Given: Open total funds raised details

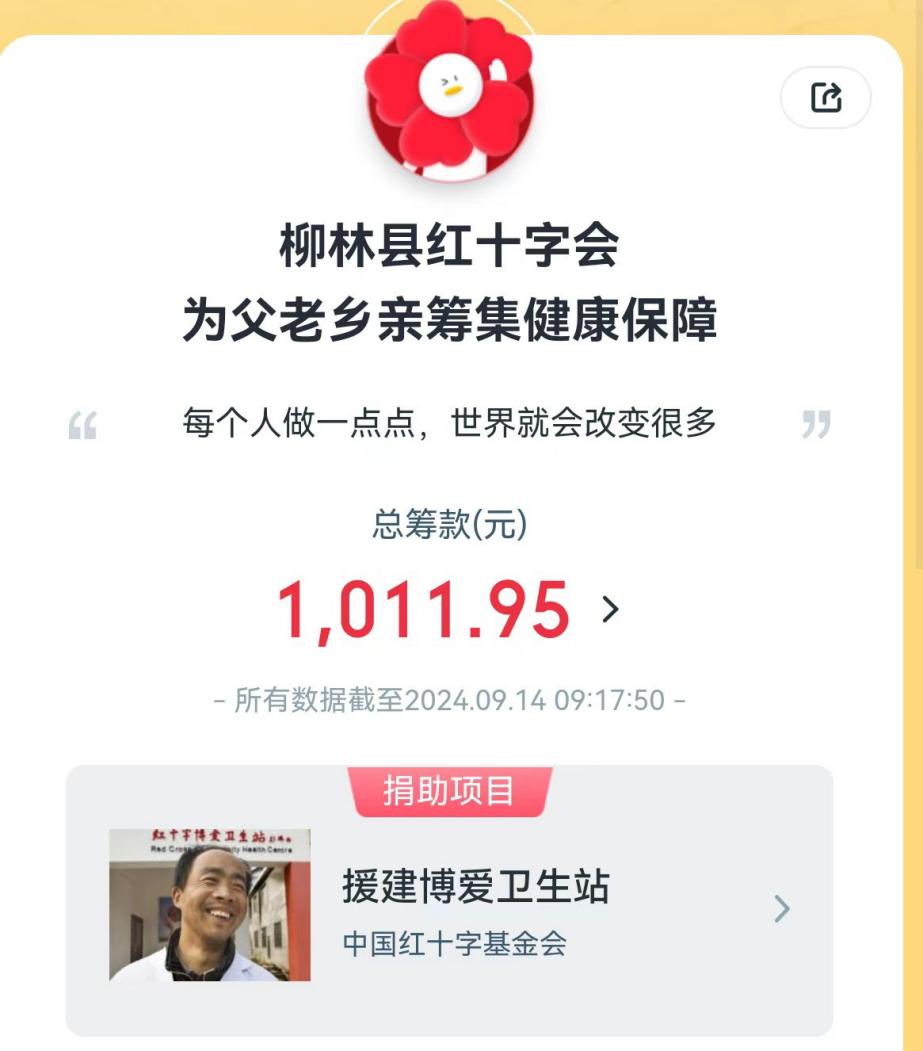Looking at the screenshot, I should pyautogui.click(x=610, y=608).
